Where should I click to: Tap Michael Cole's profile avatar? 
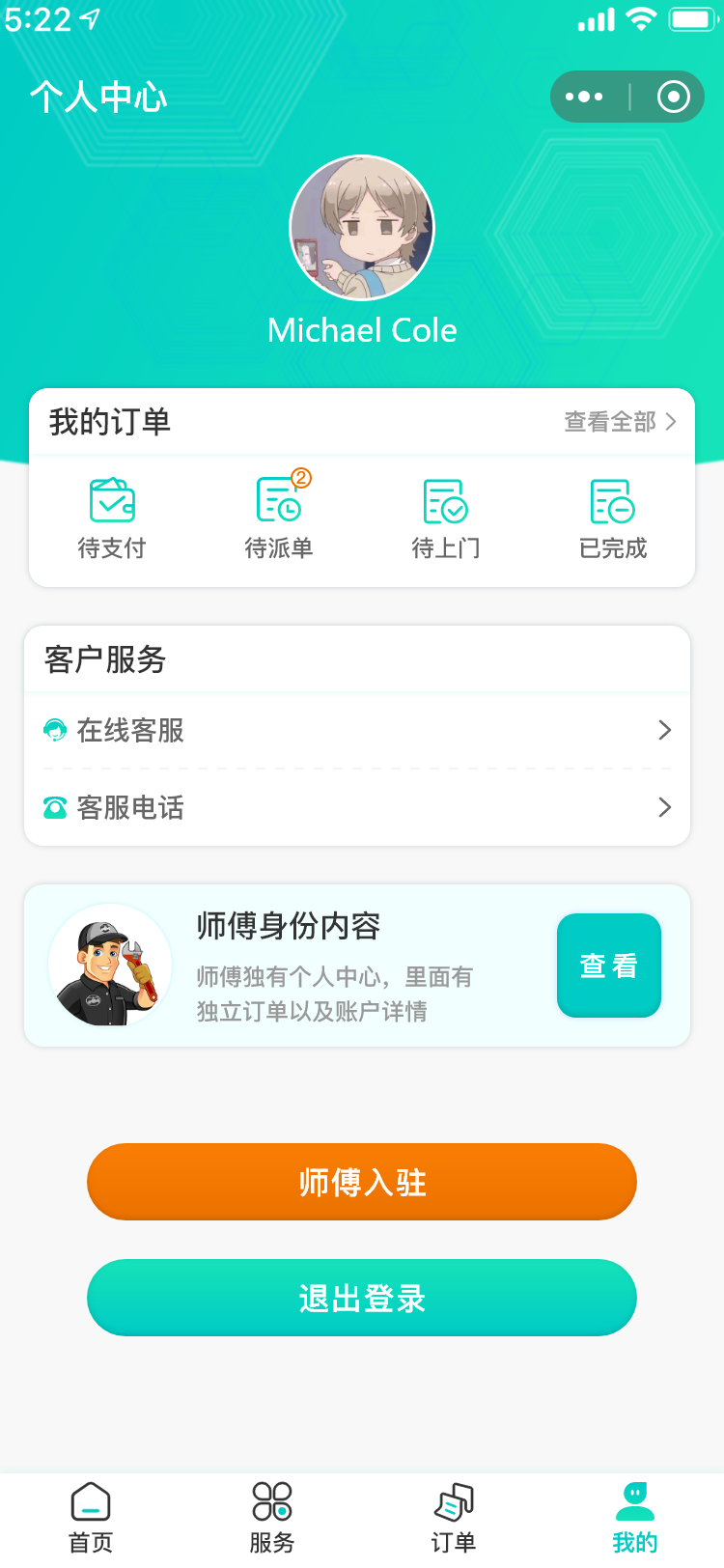click(362, 228)
